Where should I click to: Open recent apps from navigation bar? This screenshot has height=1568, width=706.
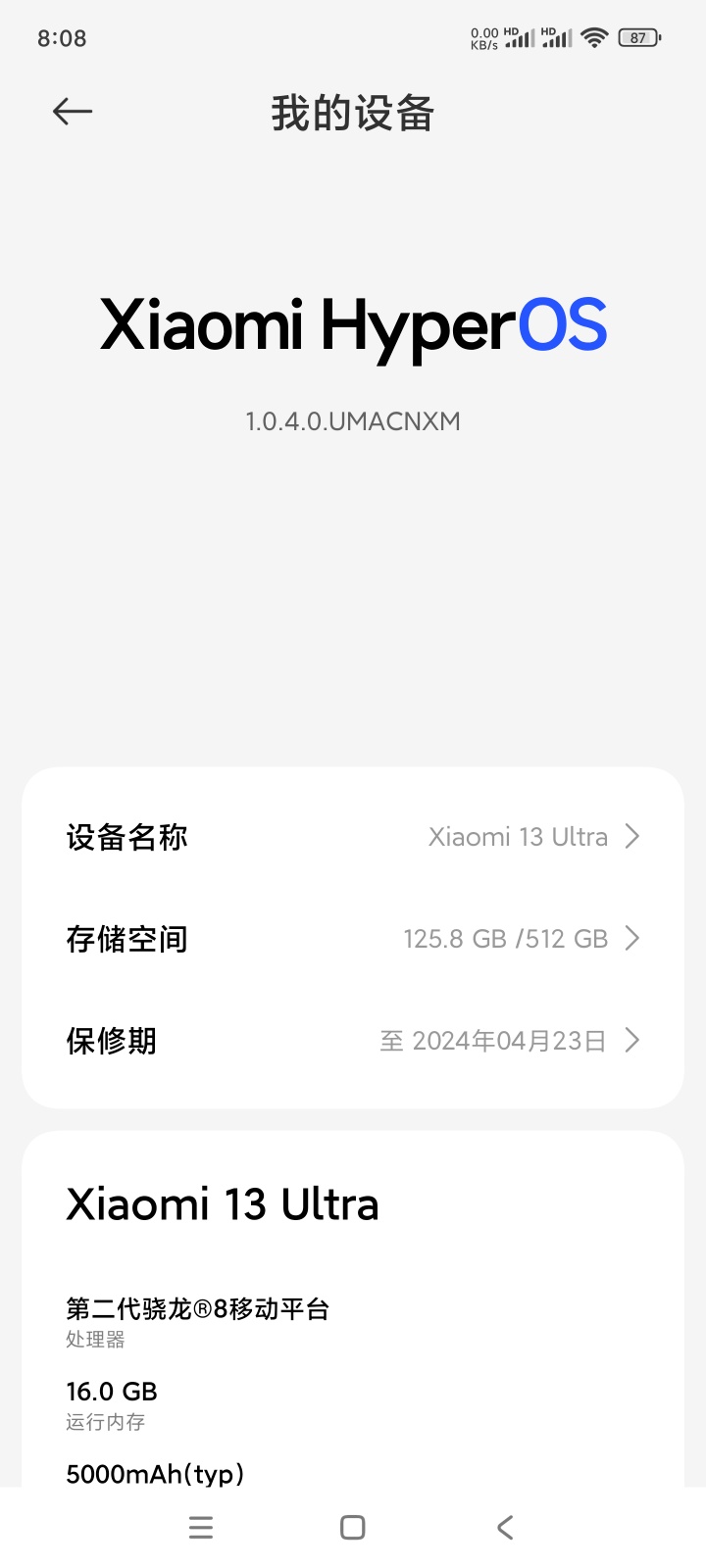click(x=201, y=1527)
